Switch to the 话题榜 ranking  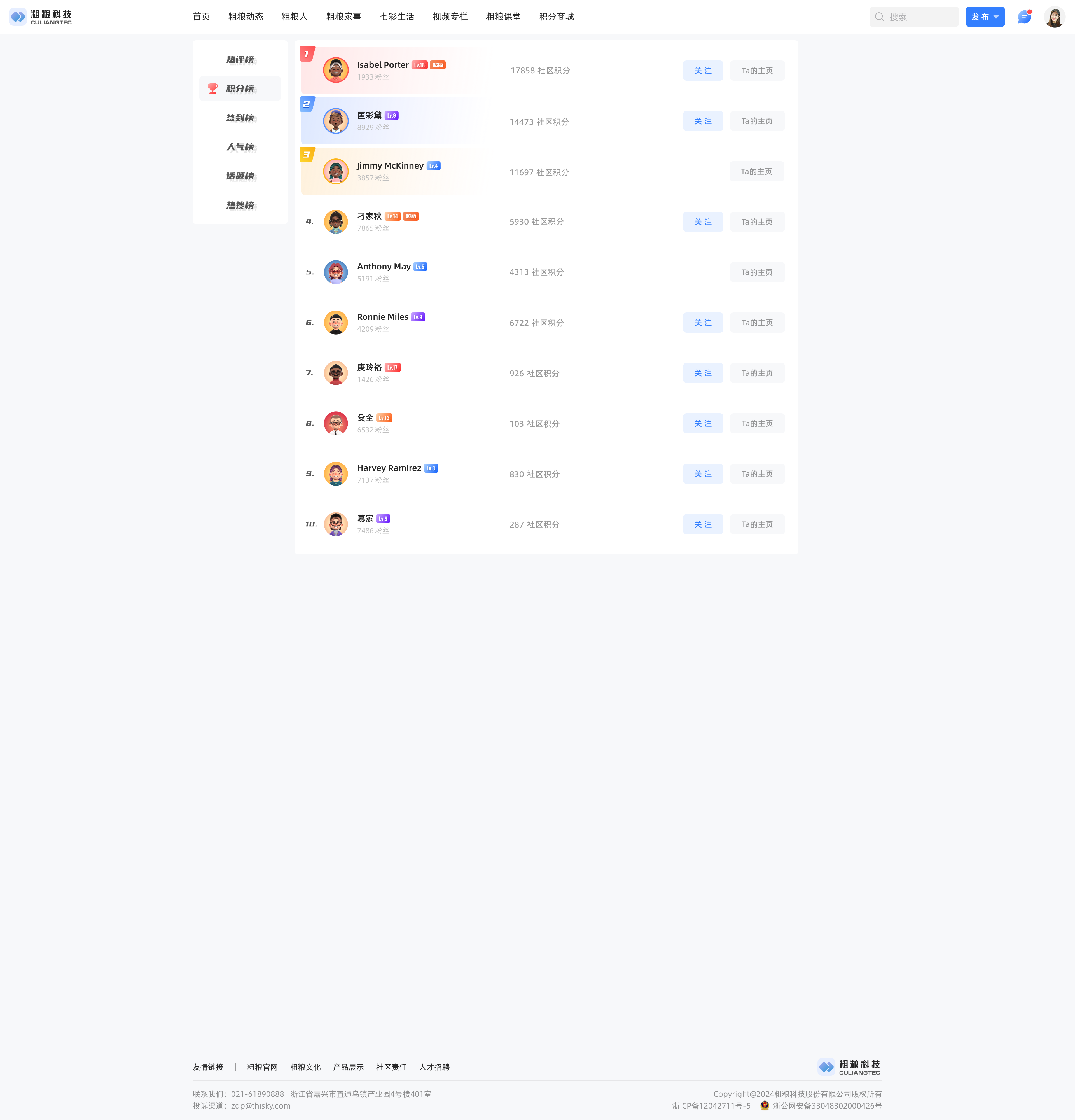(x=240, y=176)
